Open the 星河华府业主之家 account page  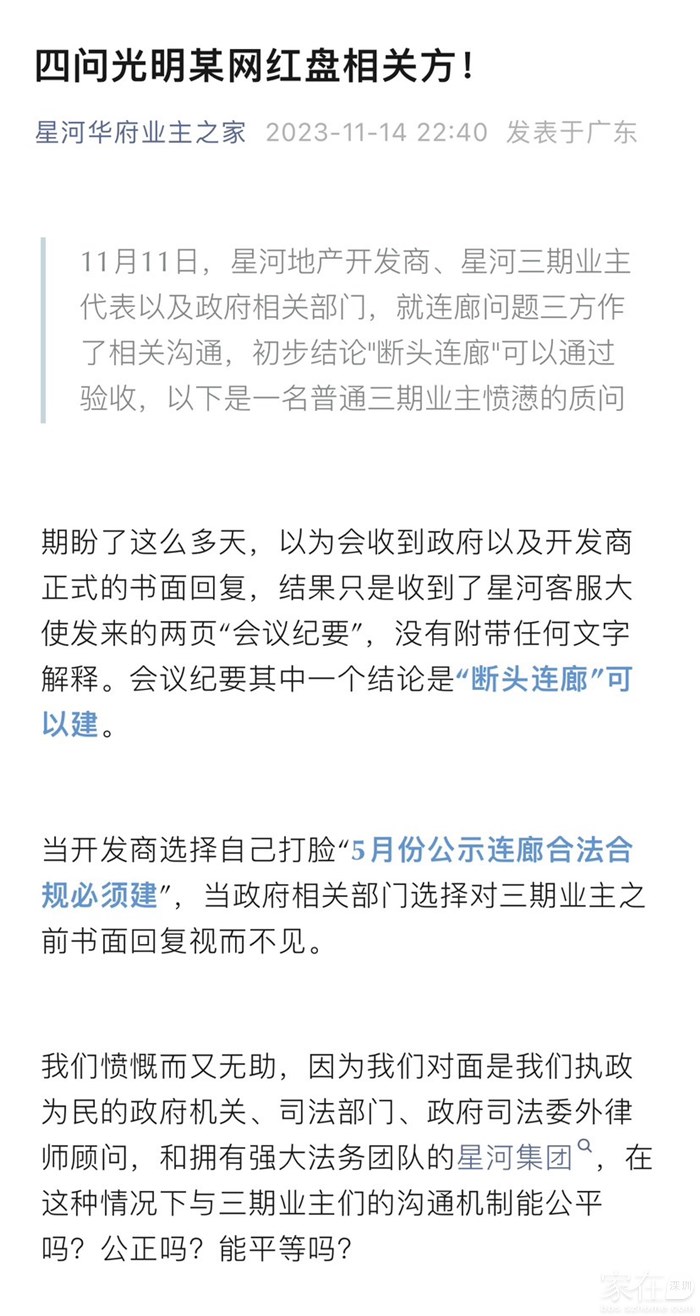pos(141,133)
